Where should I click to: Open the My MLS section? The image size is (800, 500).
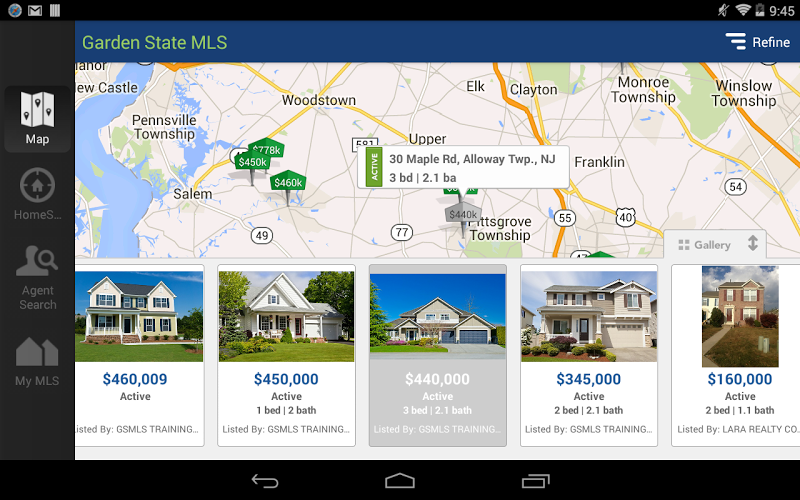pyautogui.click(x=37, y=362)
